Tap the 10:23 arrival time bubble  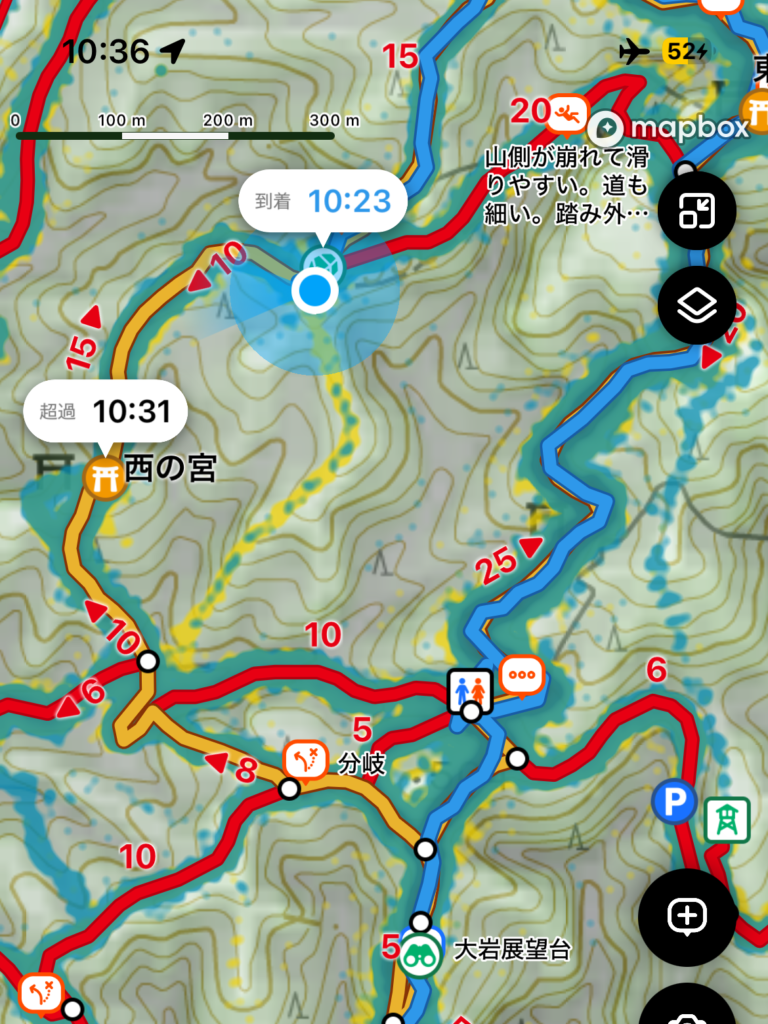[x=322, y=201]
